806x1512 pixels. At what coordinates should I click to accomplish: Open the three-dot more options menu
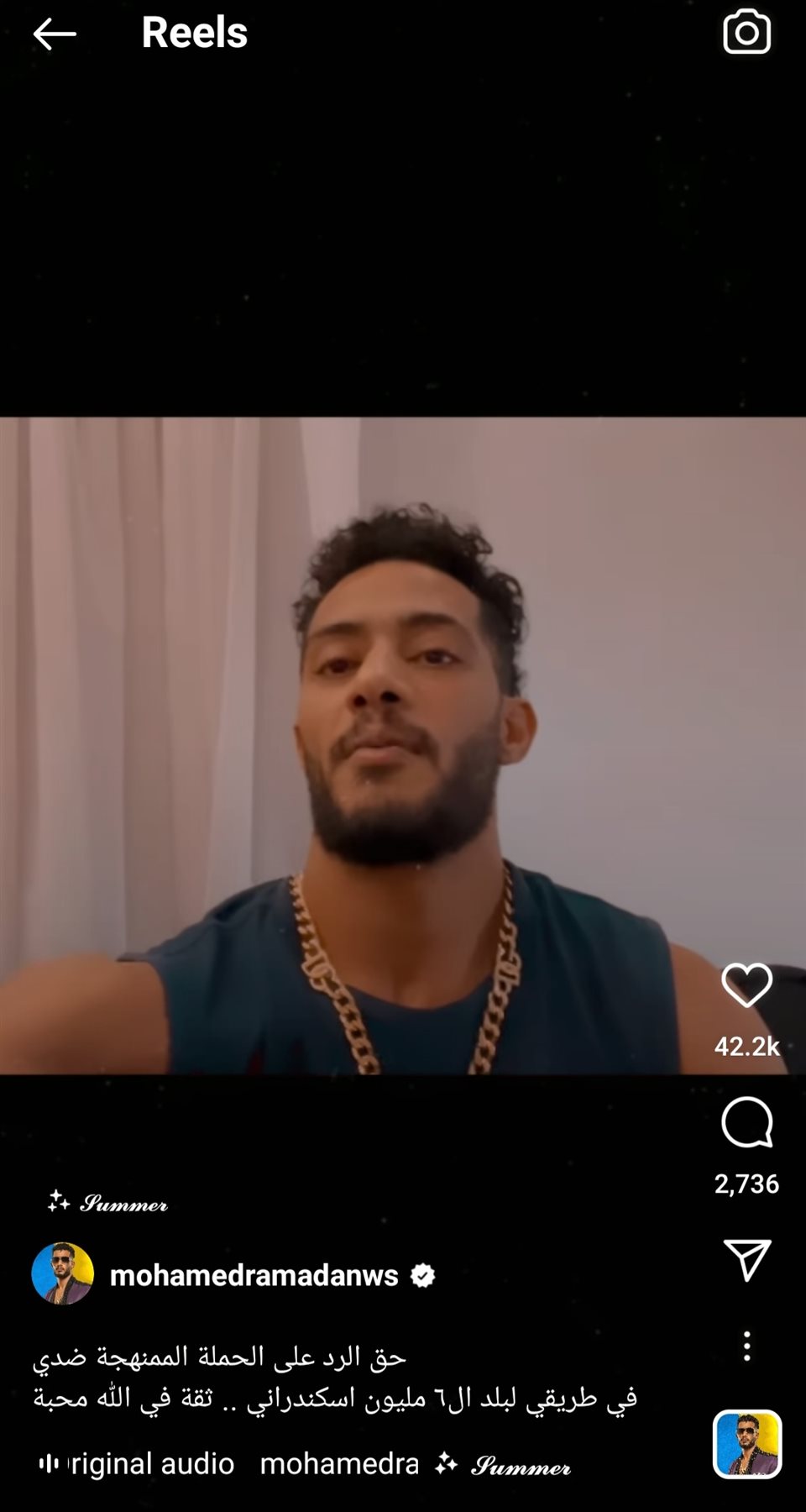pyautogui.click(x=746, y=1346)
